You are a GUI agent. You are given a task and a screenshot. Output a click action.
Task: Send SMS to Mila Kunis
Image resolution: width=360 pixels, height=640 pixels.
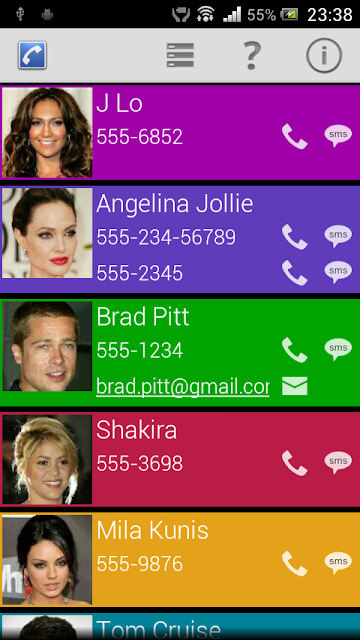click(x=338, y=563)
